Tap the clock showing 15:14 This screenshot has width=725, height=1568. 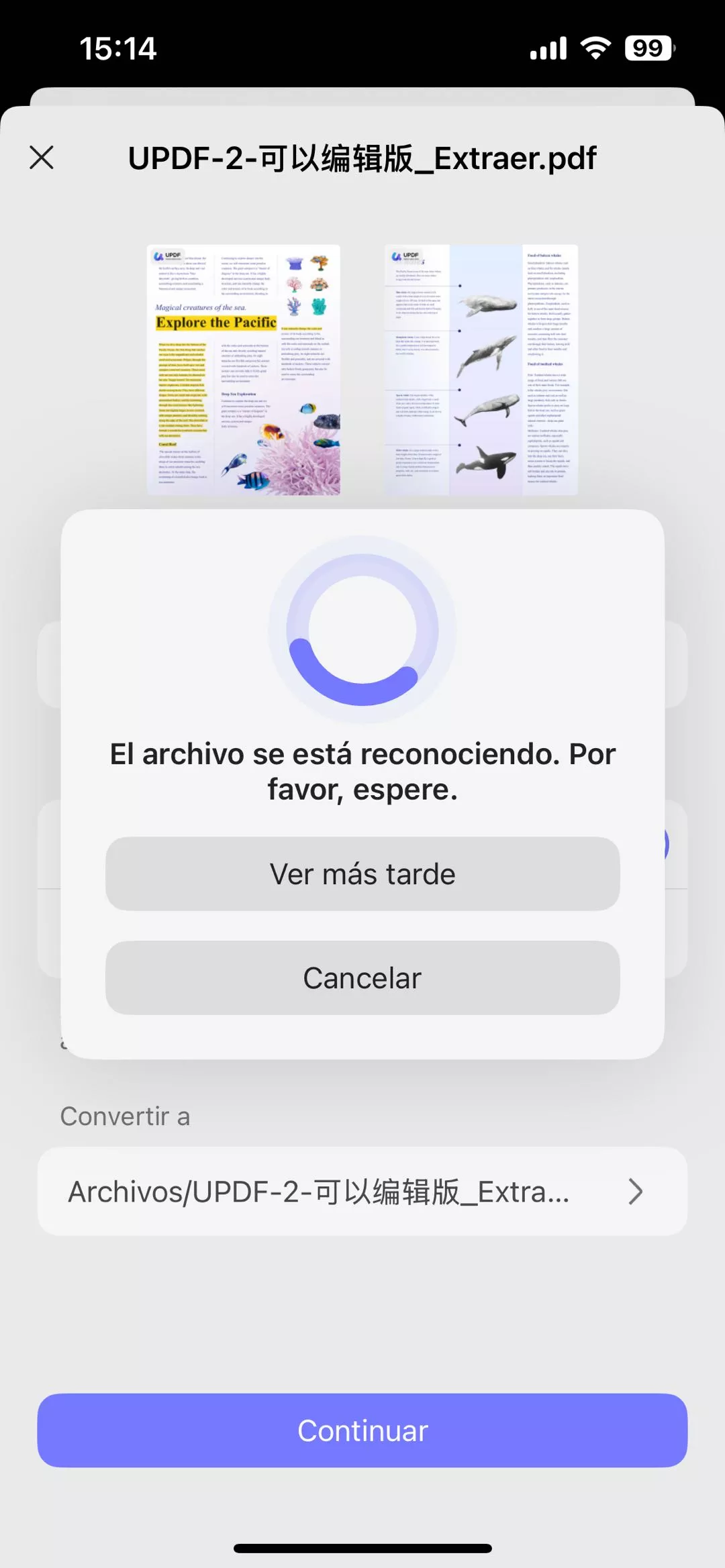click(x=117, y=48)
